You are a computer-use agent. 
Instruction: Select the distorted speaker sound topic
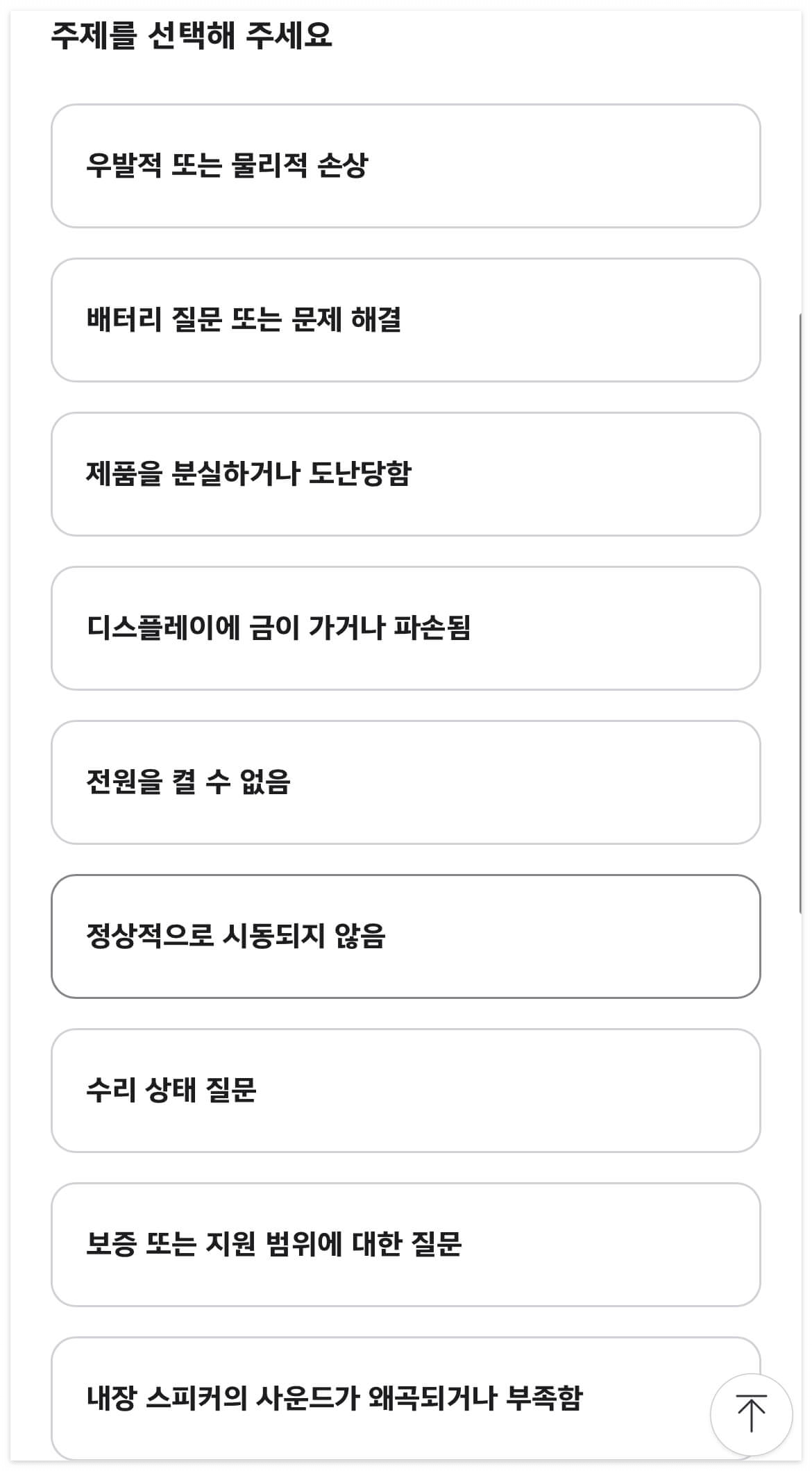(x=405, y=1397)
